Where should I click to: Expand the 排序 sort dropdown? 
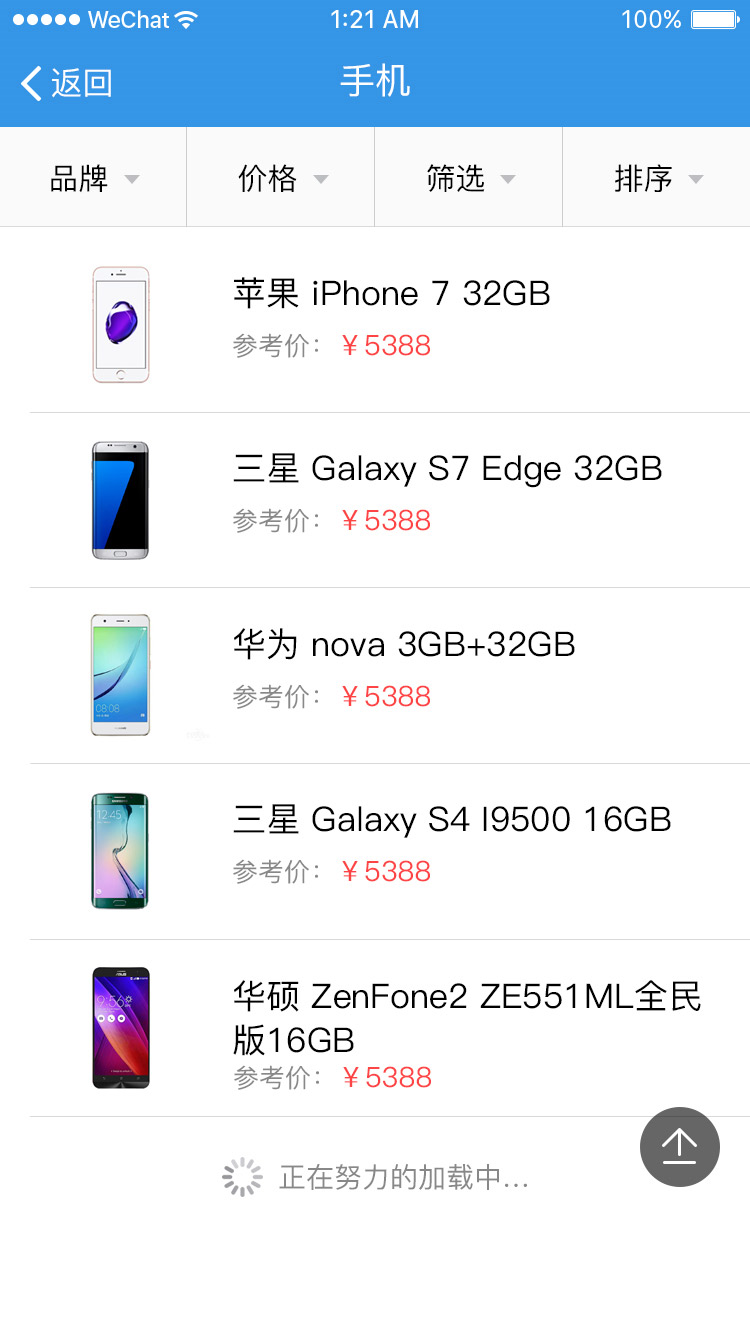pos(657,179)
